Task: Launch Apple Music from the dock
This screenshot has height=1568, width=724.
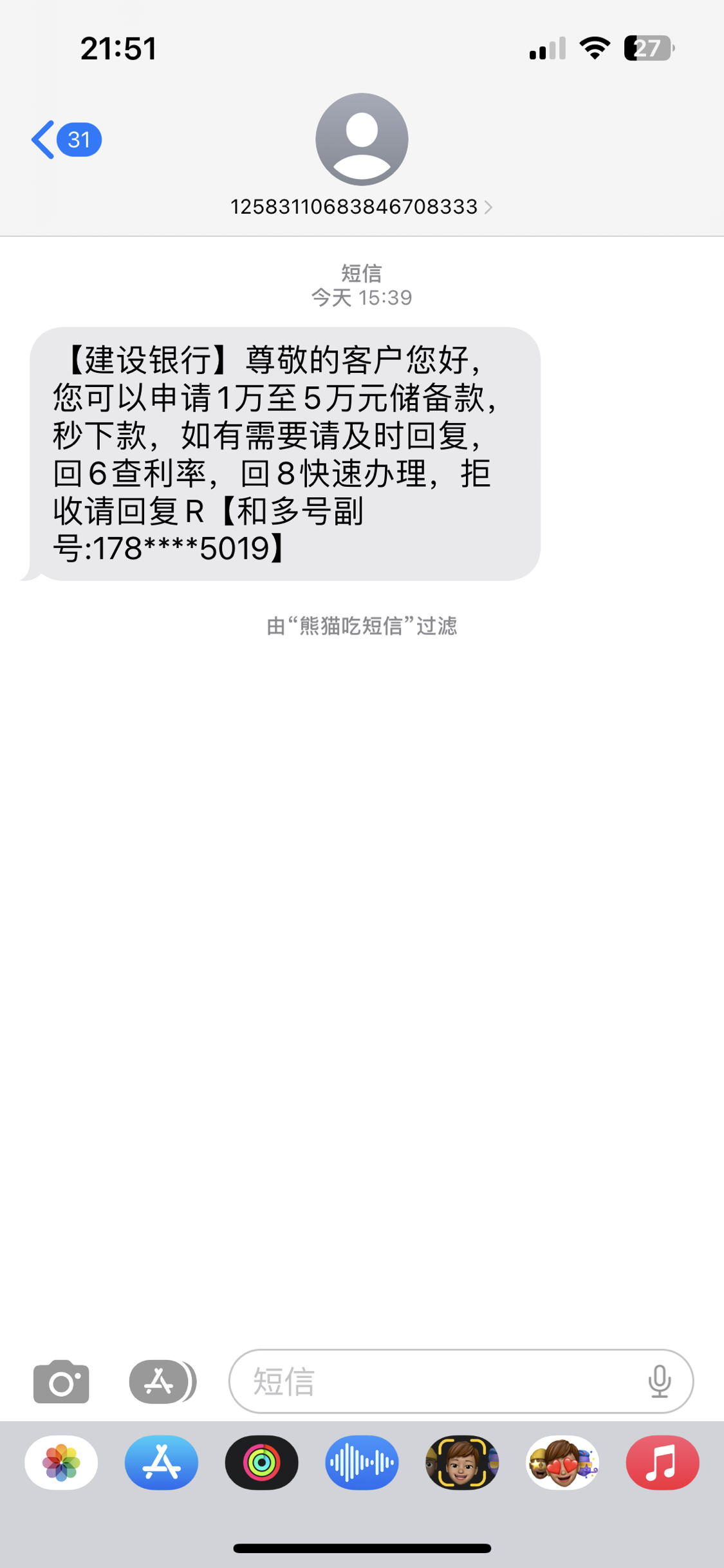Action: [663, 1463]
